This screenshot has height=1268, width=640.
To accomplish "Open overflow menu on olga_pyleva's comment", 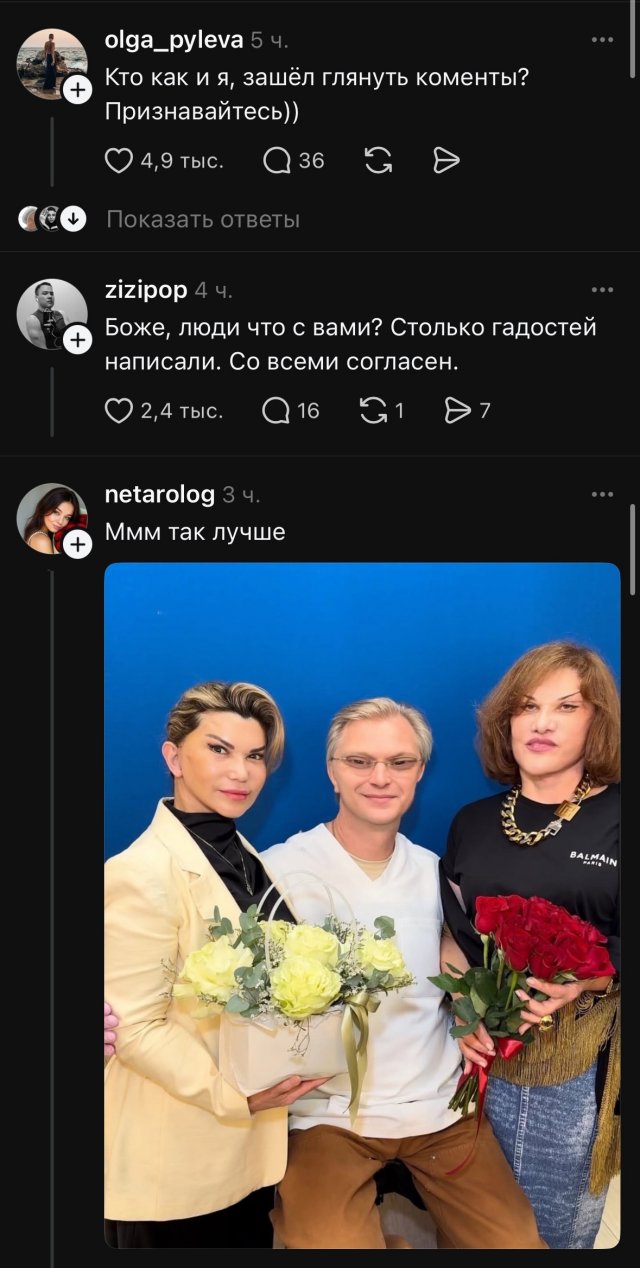I will 602,40.
